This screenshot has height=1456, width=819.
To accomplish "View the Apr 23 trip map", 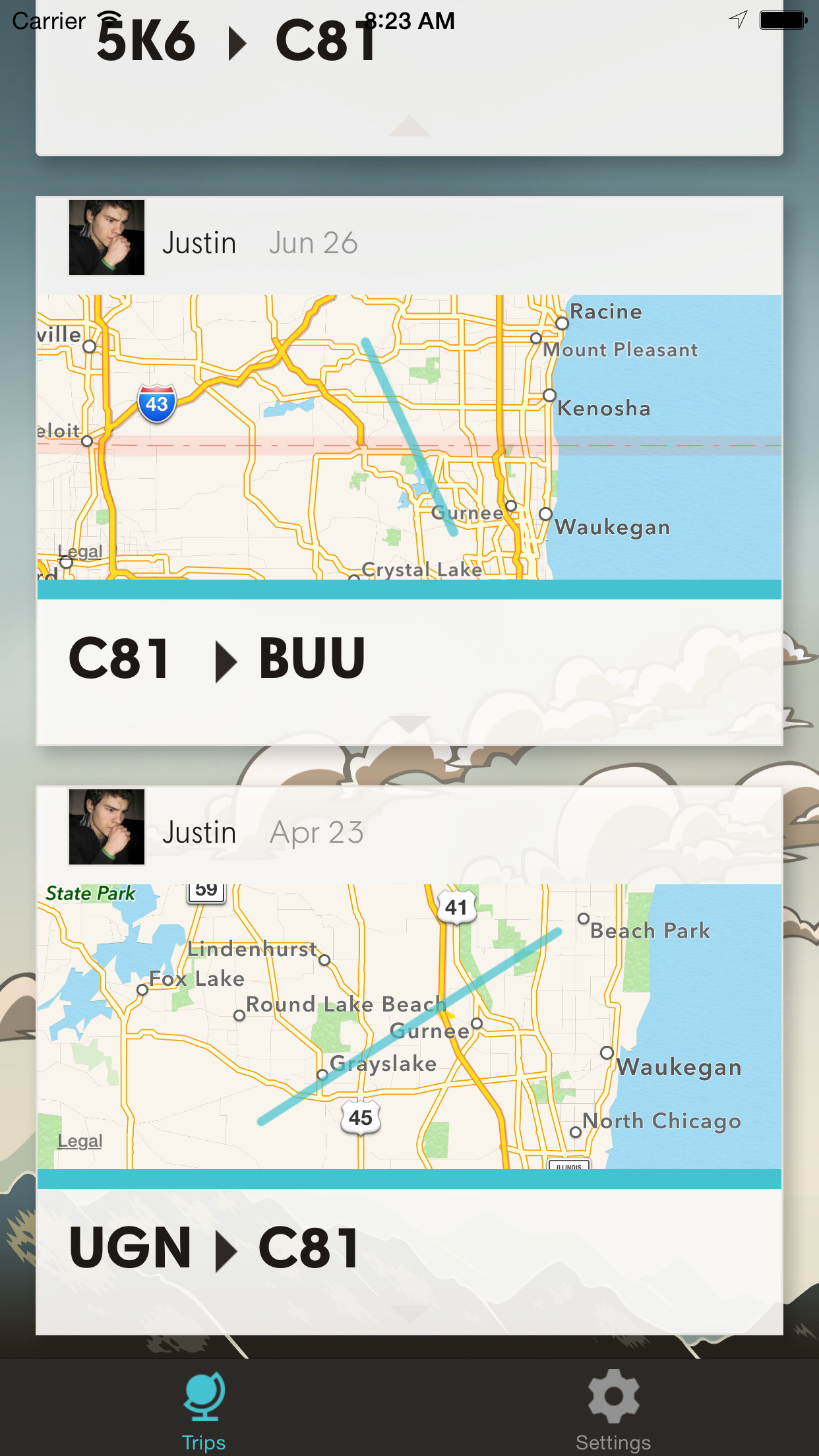I will click(409, 1026).
